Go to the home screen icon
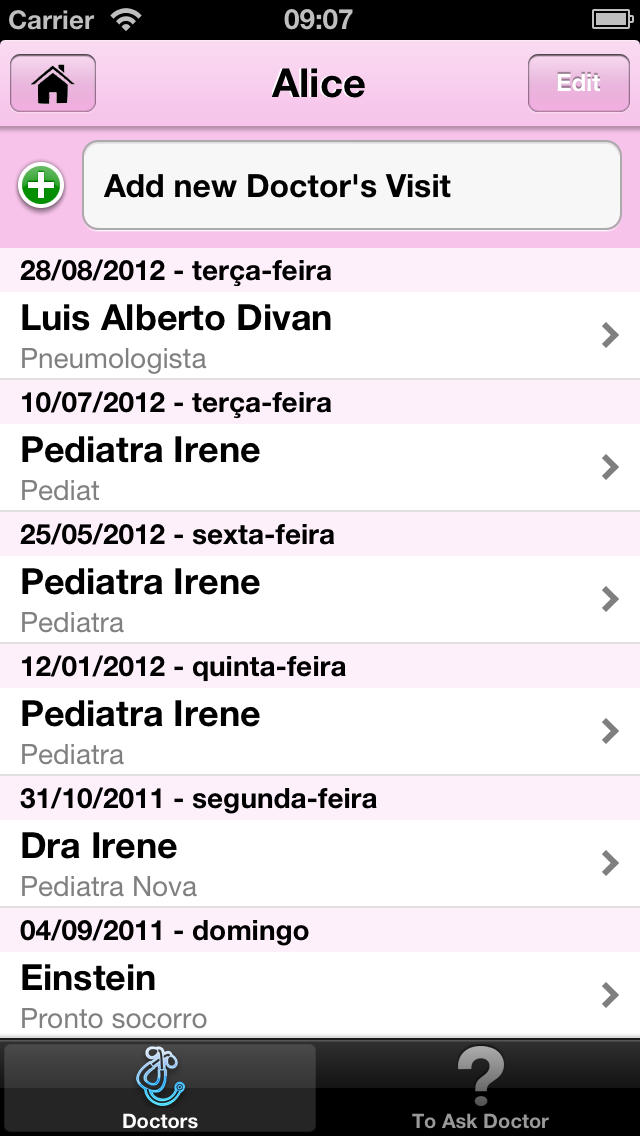 pyautogui.click(x=53, y=83)
